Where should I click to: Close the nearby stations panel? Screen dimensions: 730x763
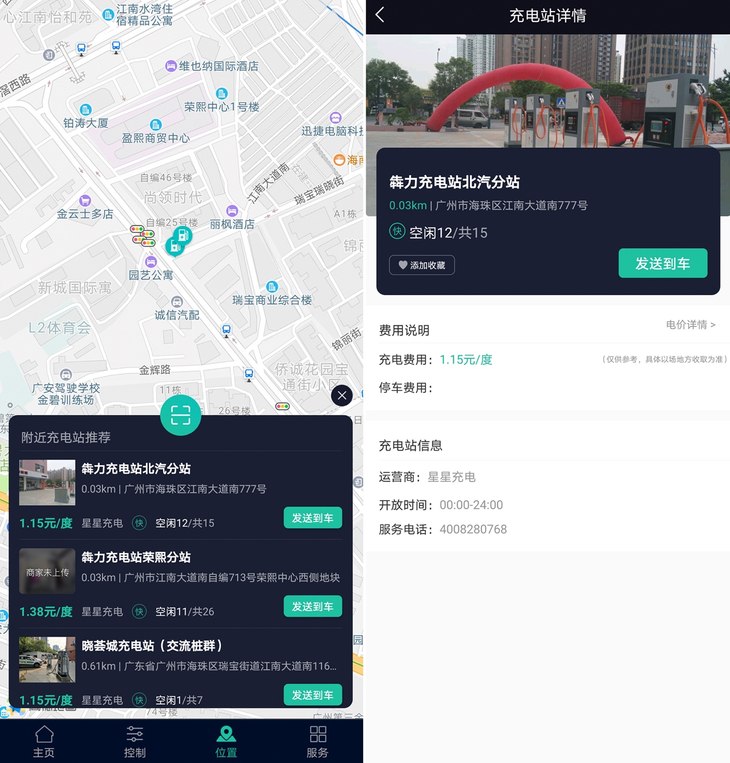click(x=341, y=394)
